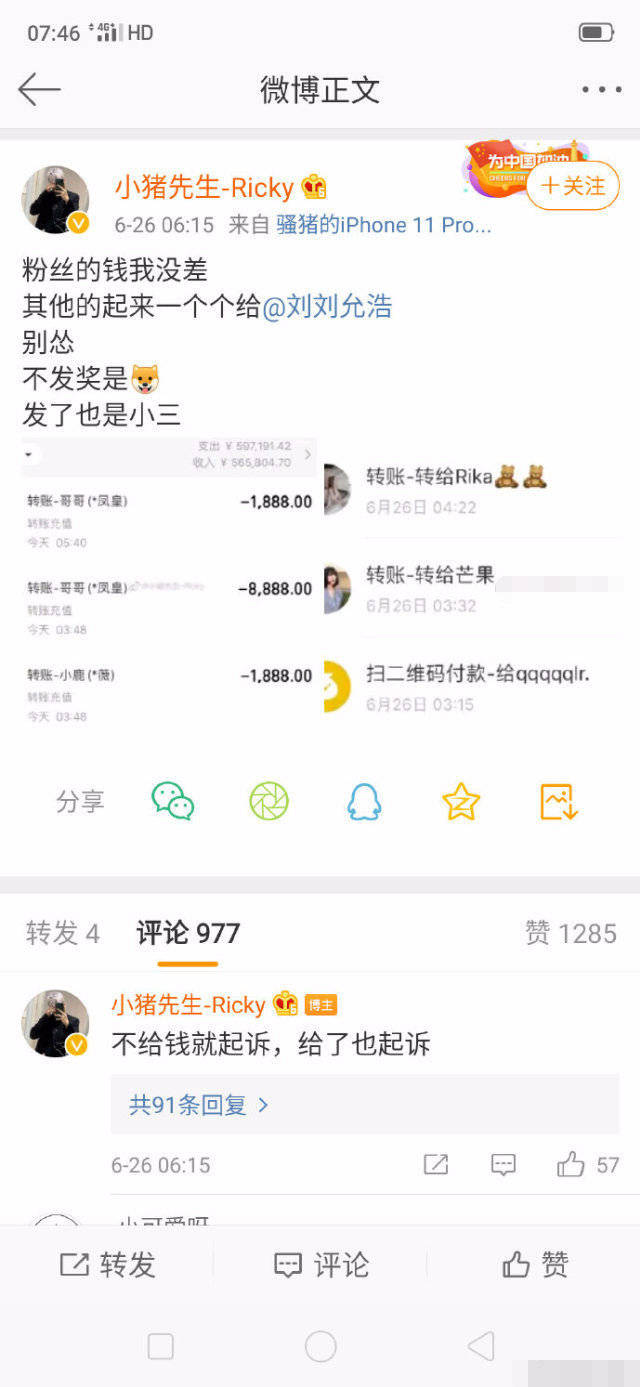Viewport: 640px width, 1387px height.
Task: Expand 共91条回复 replies
Action: [199, 1105]
